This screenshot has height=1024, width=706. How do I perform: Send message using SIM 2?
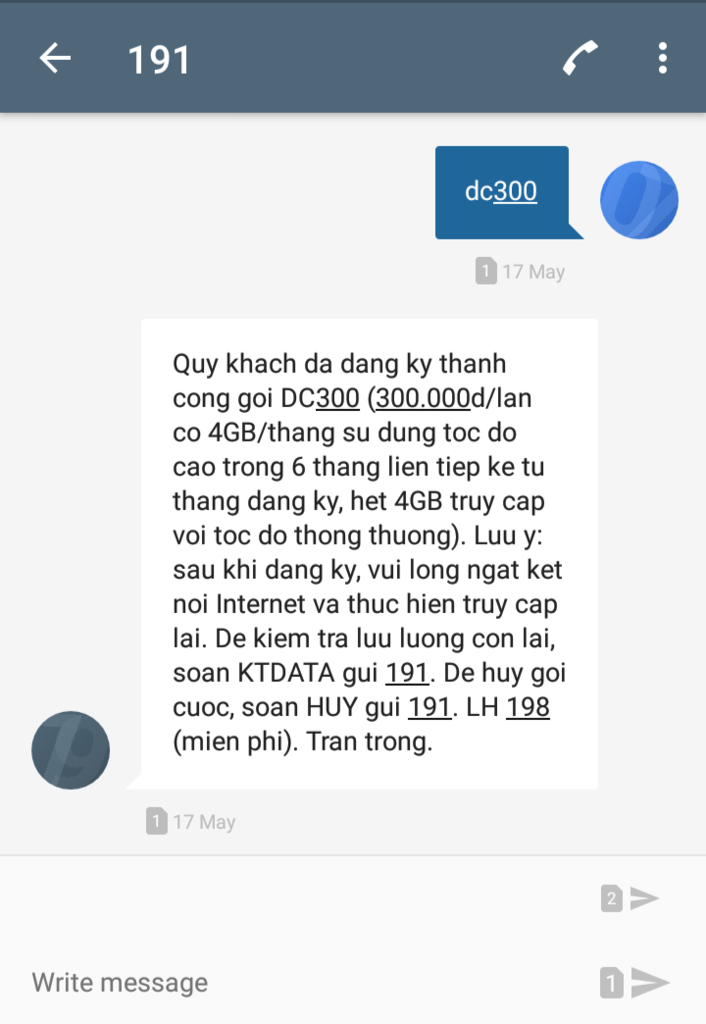pos(633,898)
